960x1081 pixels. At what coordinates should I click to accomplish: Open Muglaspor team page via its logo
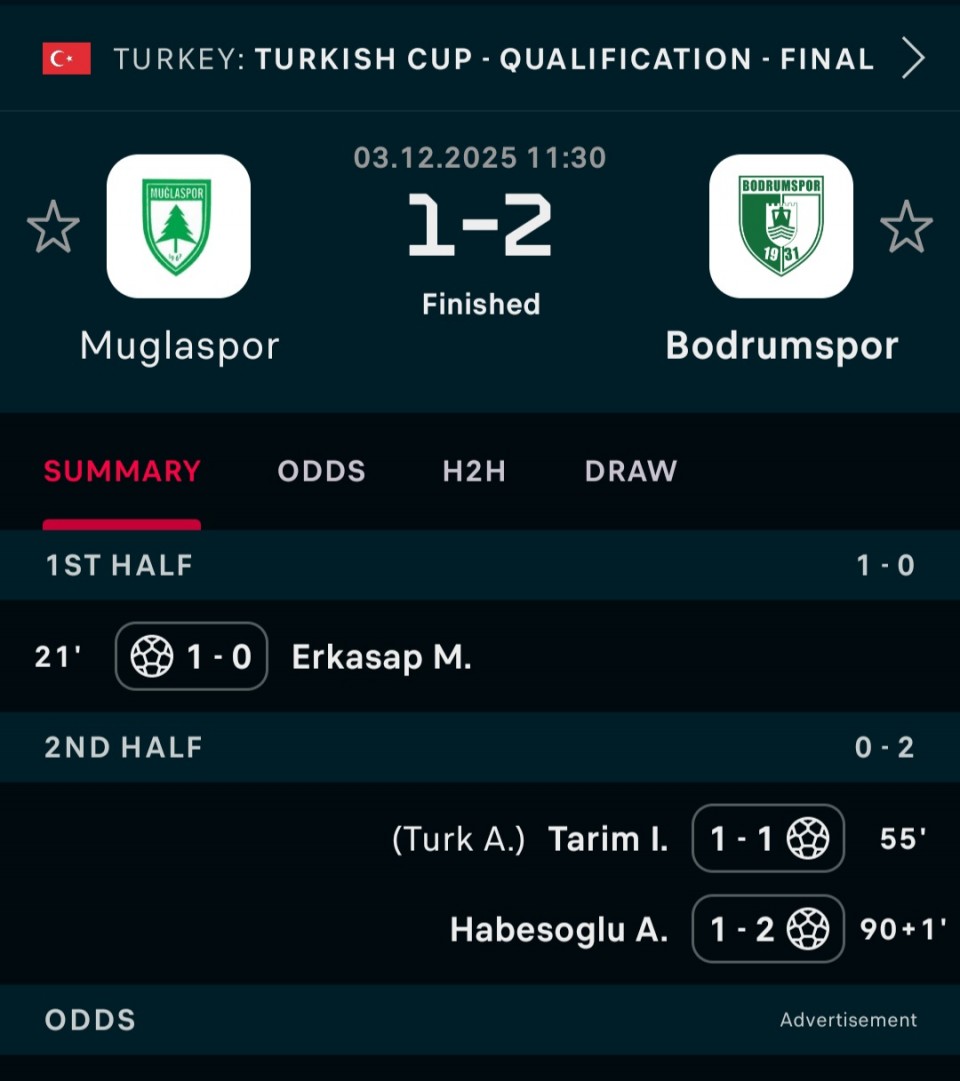click(x=179, y=227)
